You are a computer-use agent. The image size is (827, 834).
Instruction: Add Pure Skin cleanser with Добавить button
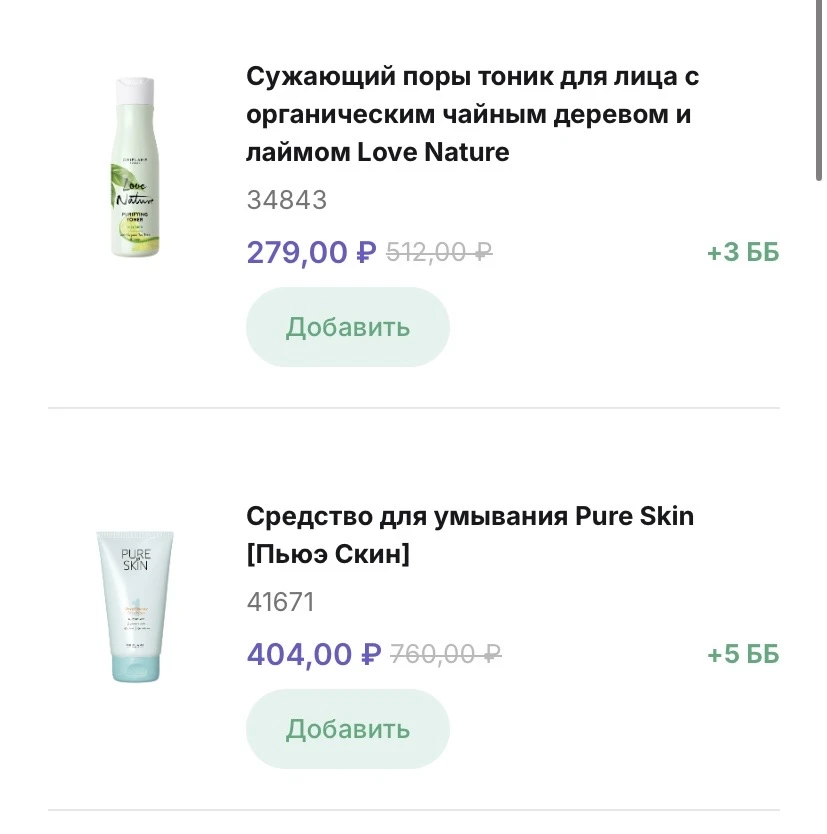(347, 729)
